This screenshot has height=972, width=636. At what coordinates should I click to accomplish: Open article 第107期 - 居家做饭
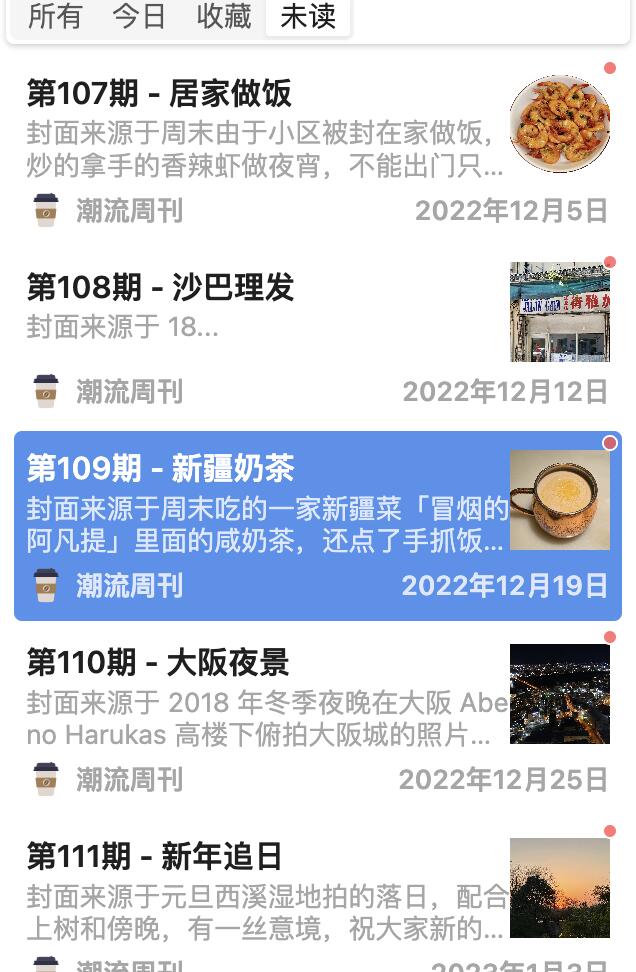[x=160, y=94]
